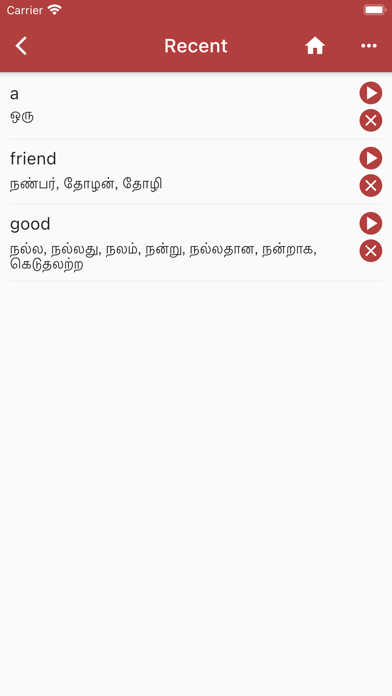Open the entry for "friend"
The width and height of the screenshot is (392, 696).
point(180,172)
